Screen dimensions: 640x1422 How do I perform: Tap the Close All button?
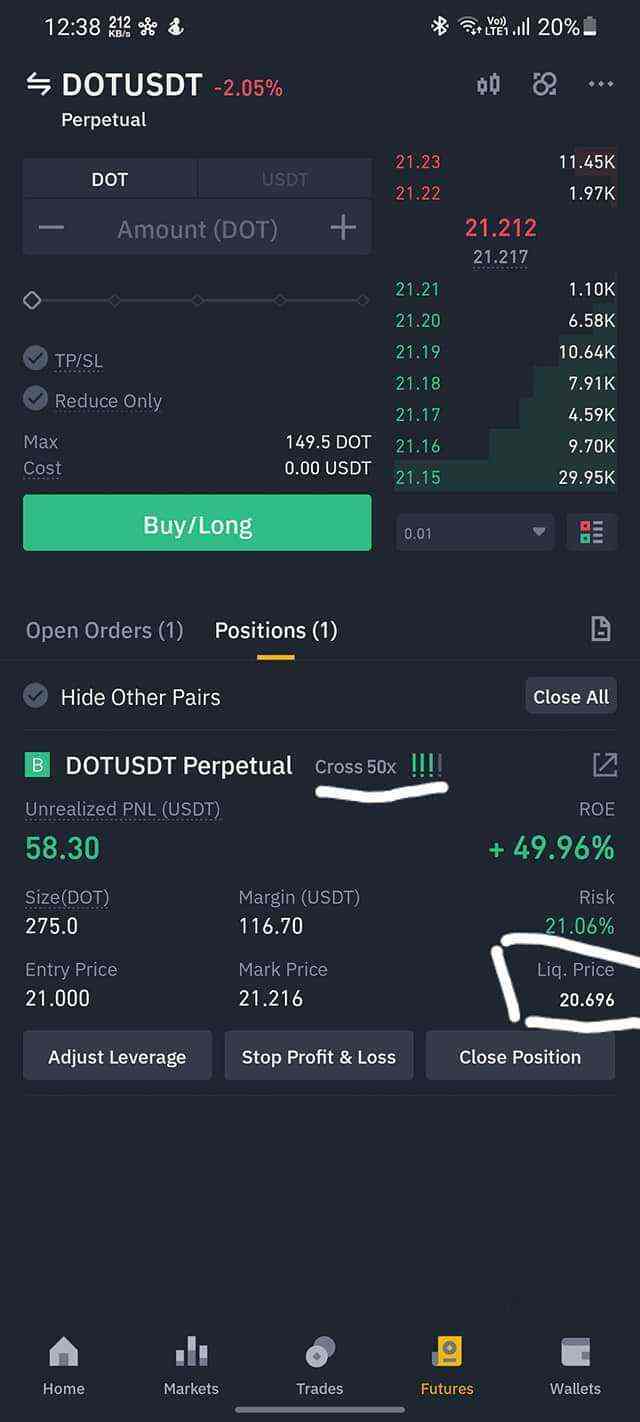tap(570, 697)
